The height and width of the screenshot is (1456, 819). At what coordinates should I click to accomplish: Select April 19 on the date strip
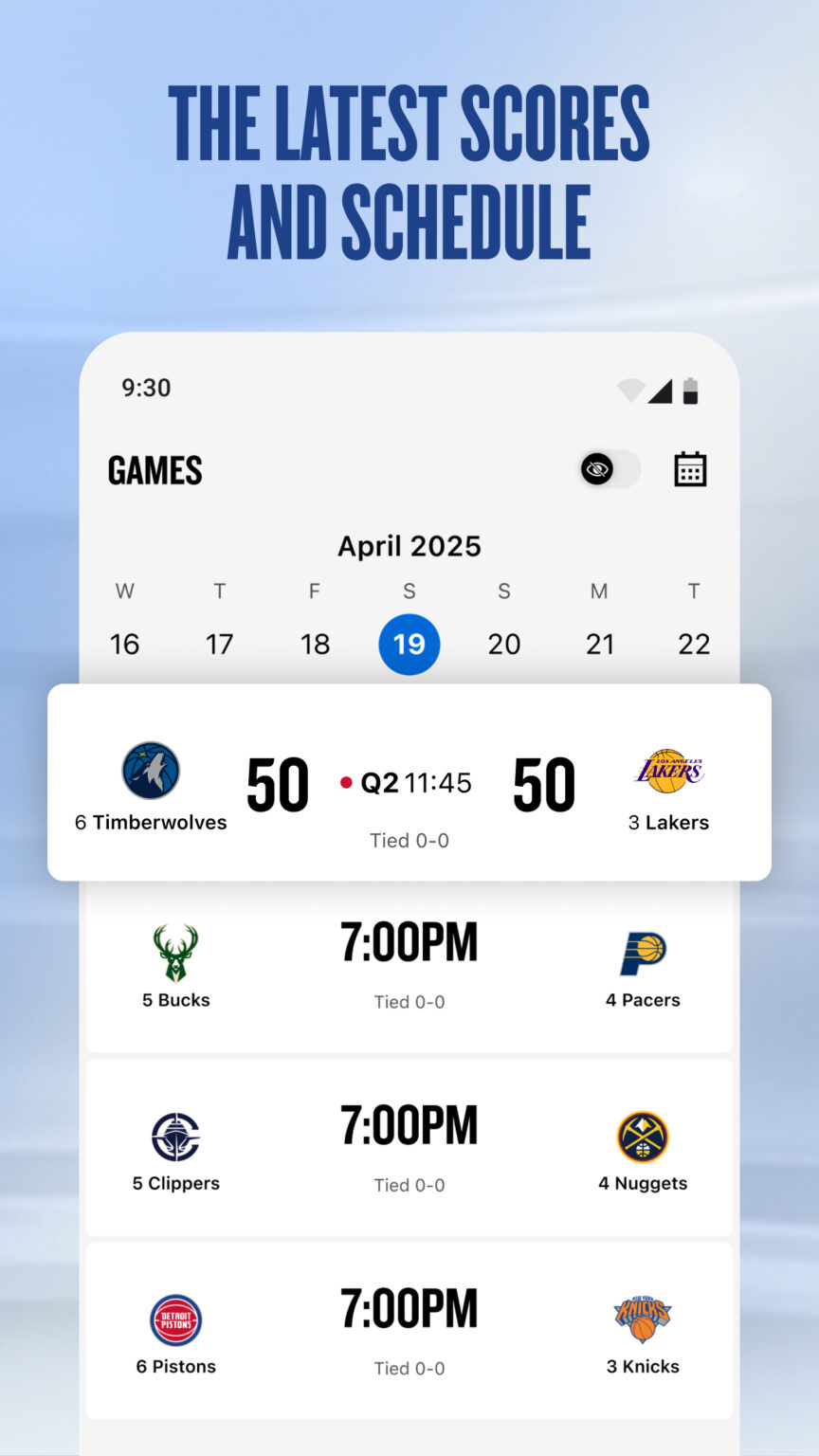[x=409, y=644]
